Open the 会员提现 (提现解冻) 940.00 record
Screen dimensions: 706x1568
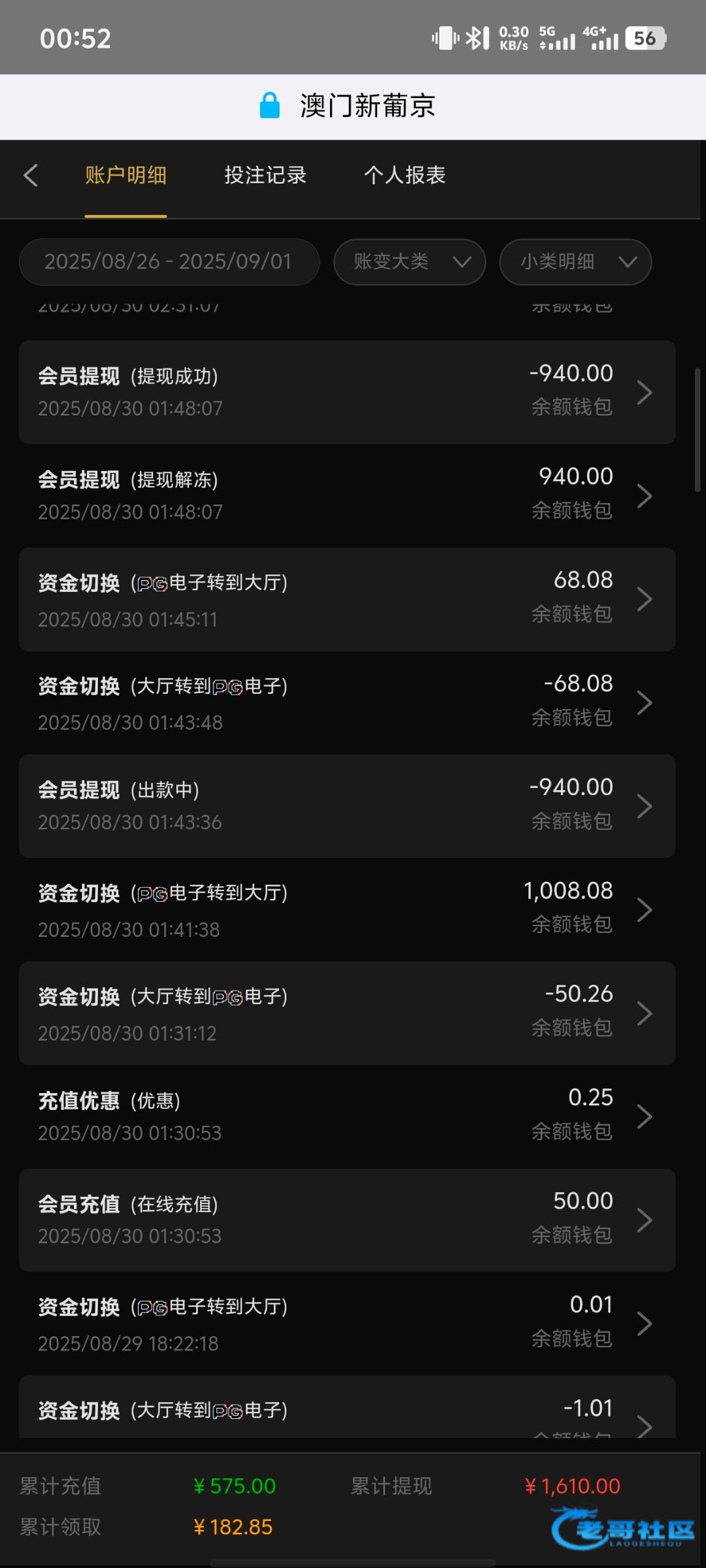(347, 495)
